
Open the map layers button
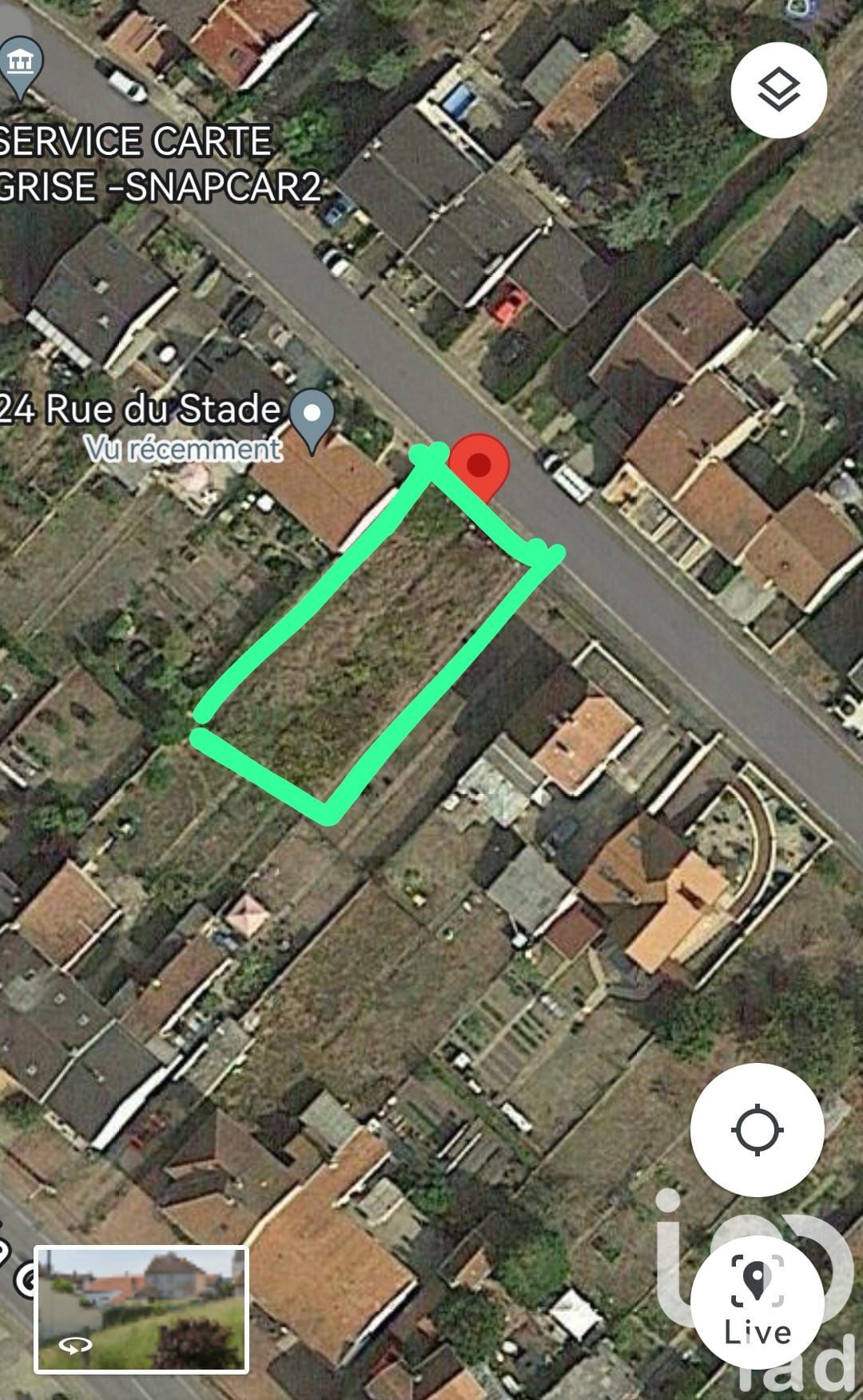click(778, 90)
